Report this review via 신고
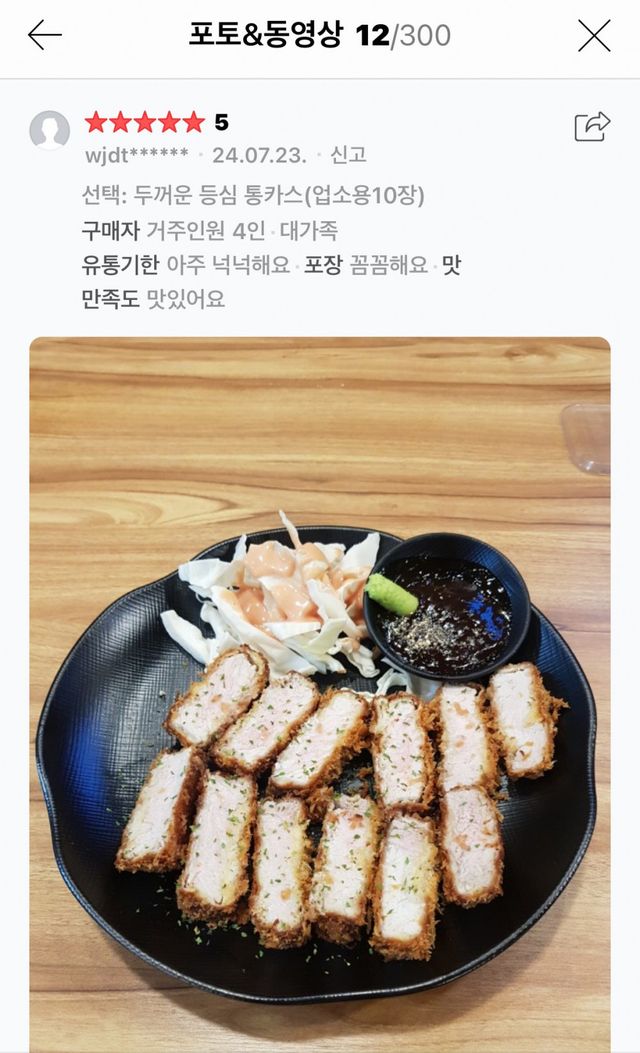The image size is (640, 1053). pos(348,154)
